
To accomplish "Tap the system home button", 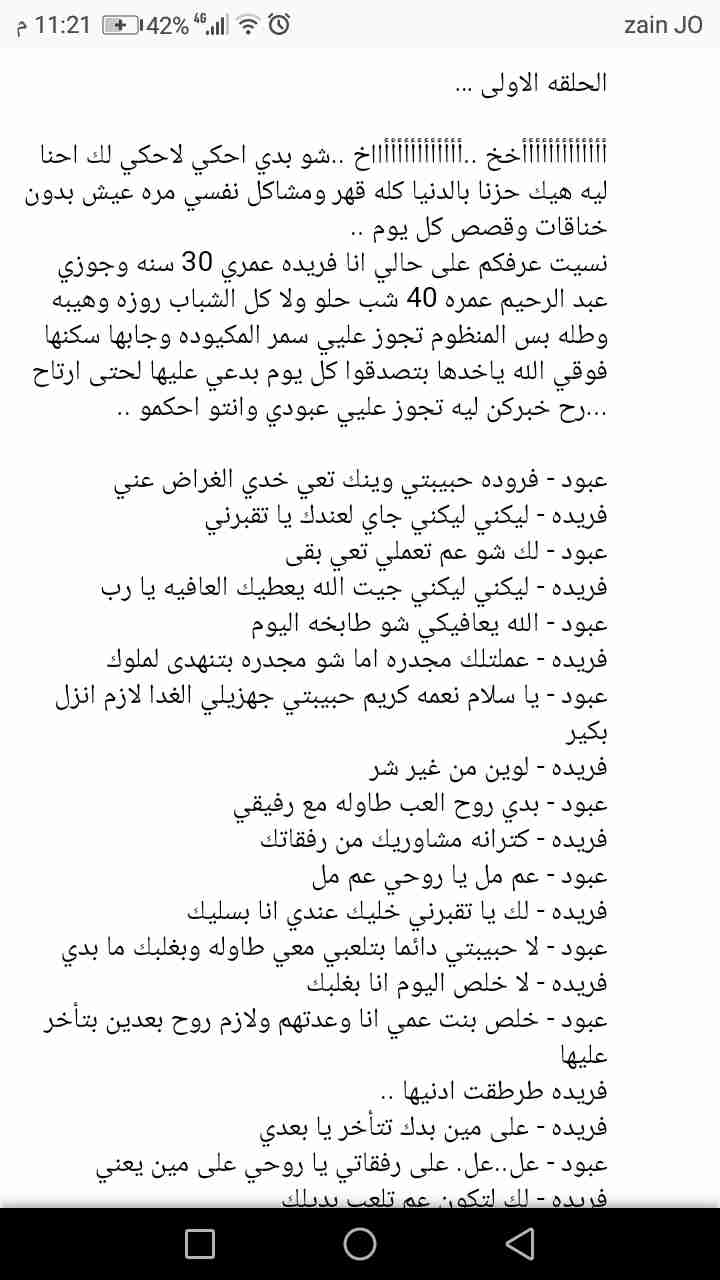I will [360, 1243].
